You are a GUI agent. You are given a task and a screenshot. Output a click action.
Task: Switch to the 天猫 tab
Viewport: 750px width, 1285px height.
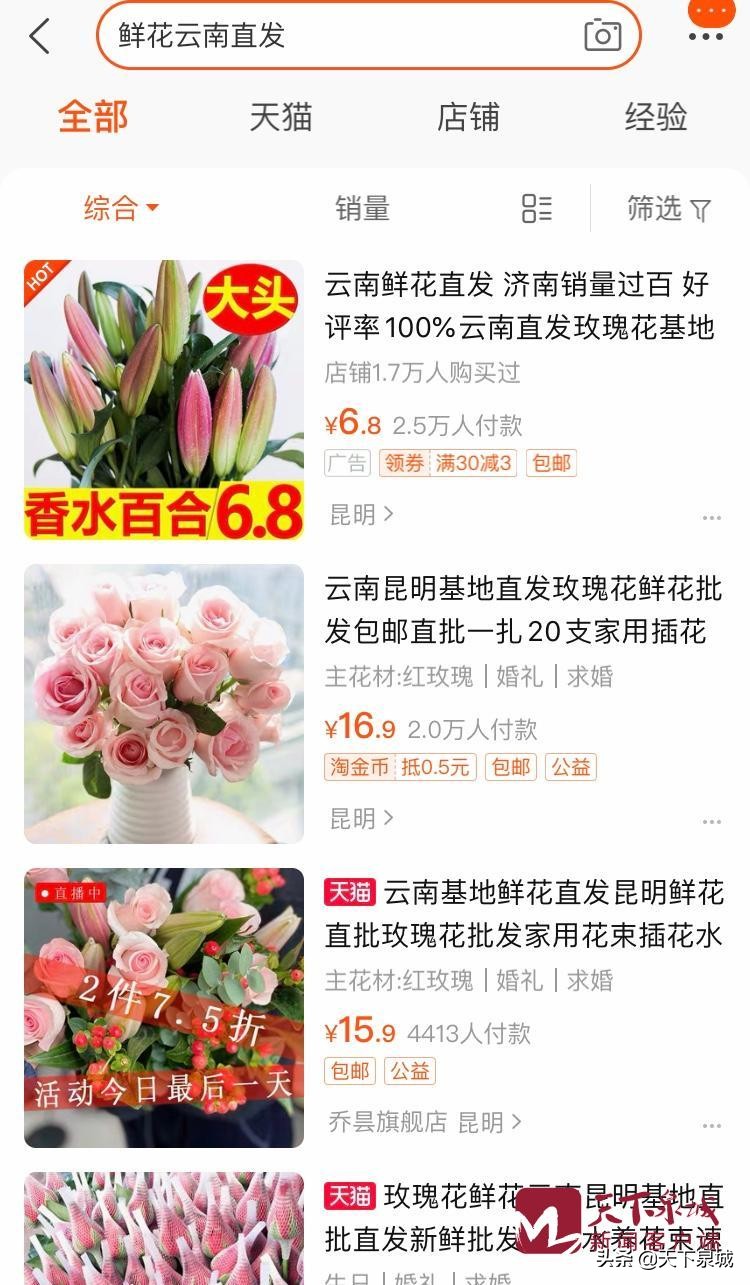pyautogui.click(x=280, y=116)
